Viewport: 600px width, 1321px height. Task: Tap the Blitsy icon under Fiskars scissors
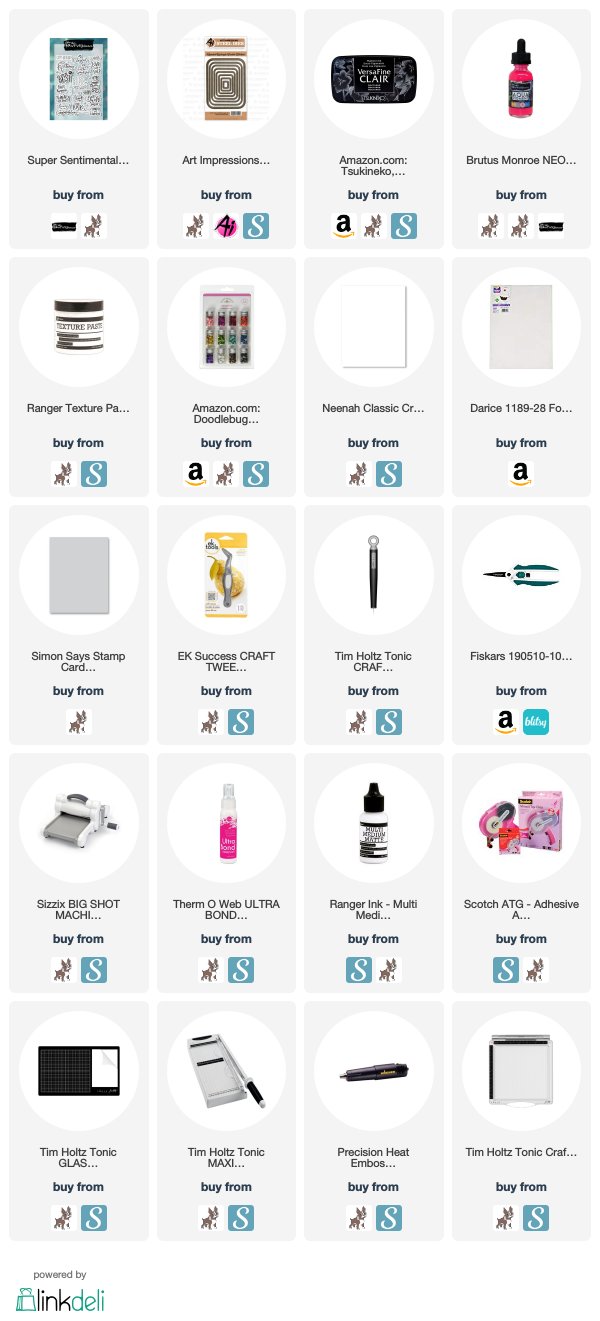click(x=536, y=722)
